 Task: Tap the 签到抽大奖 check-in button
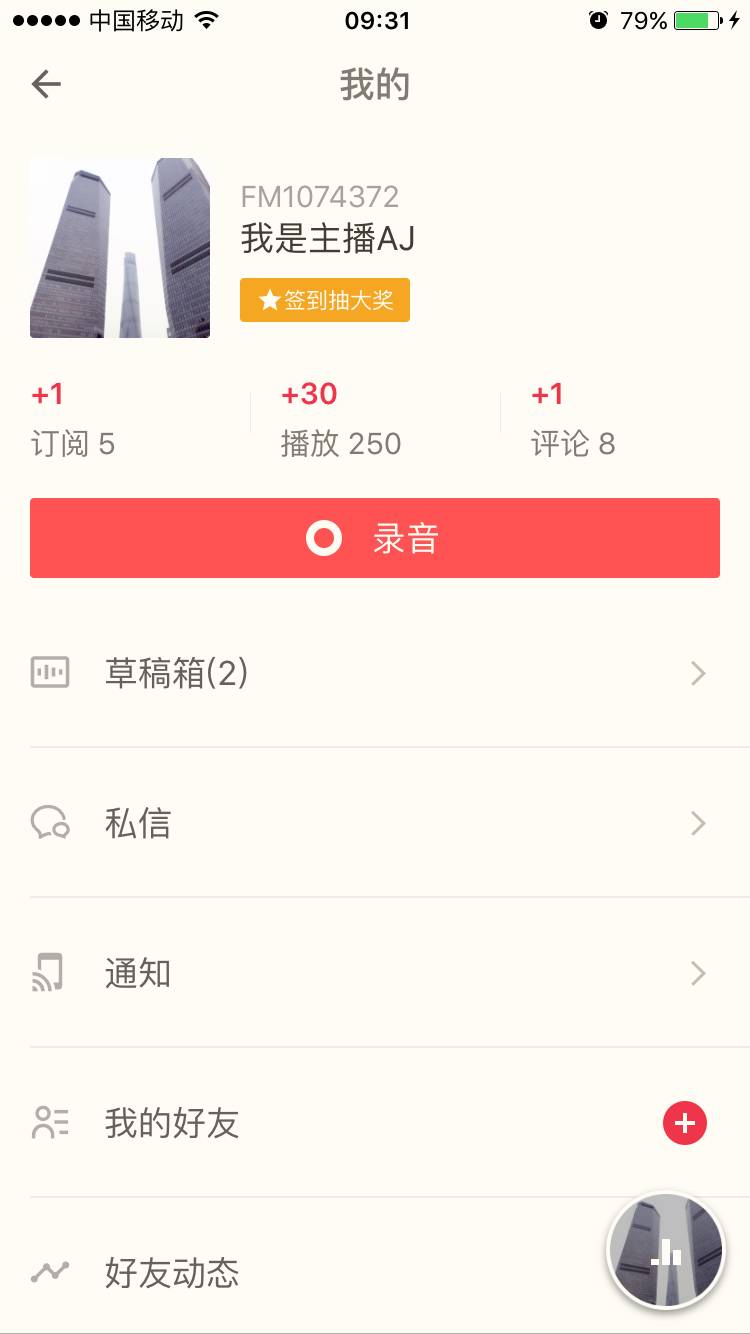325,300
